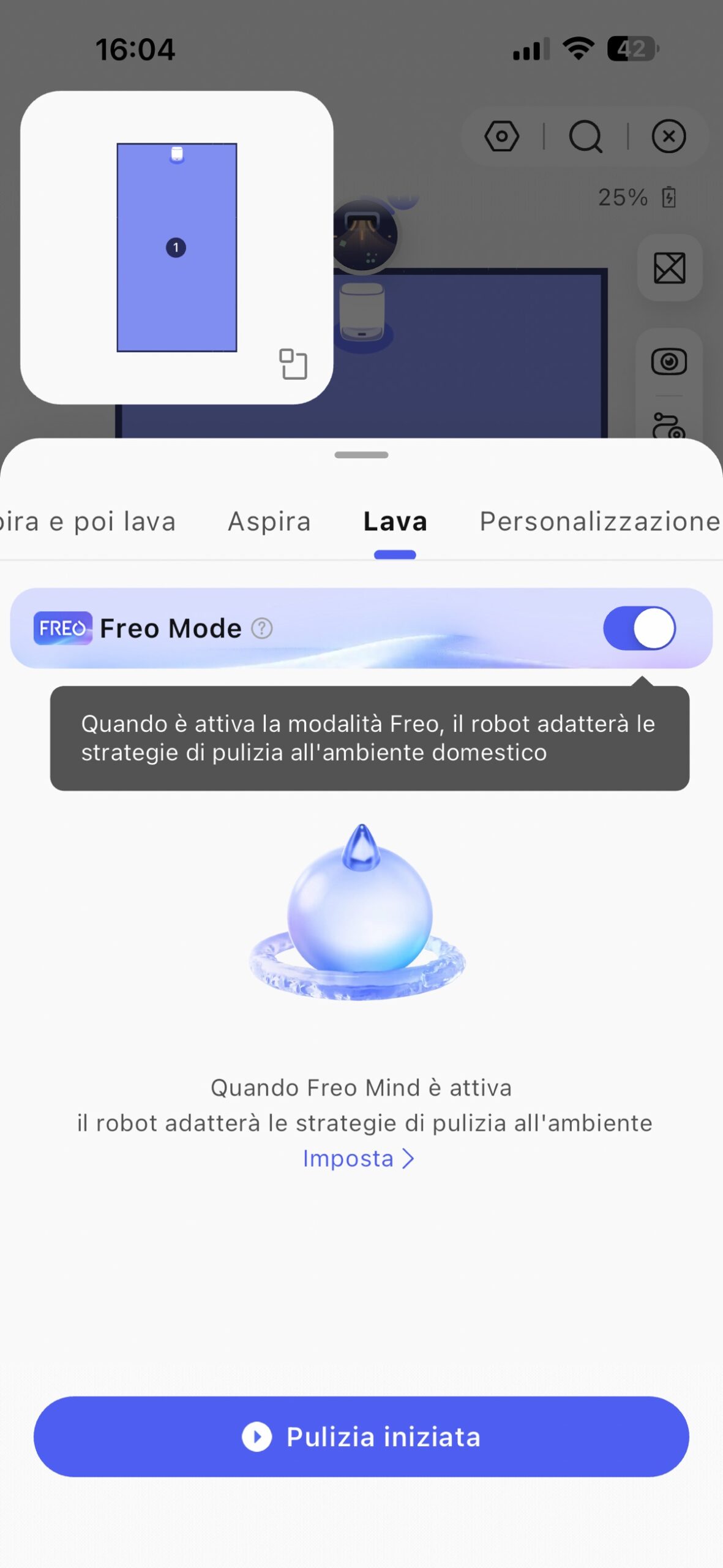
Task: Select room 1 on the mini map
Action: click(176, 247)
